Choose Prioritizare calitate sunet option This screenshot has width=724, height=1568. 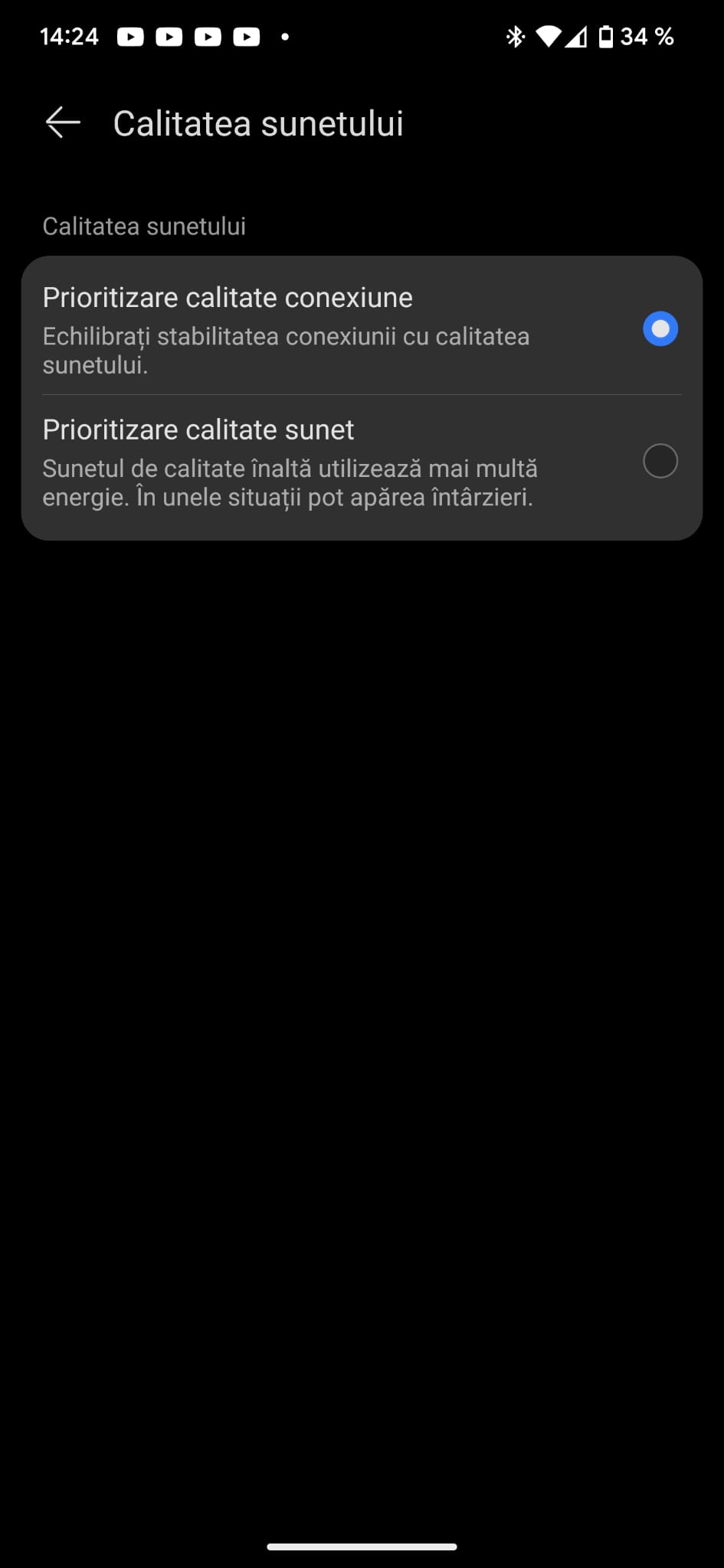pyautogui.click(x=660, y=462)
